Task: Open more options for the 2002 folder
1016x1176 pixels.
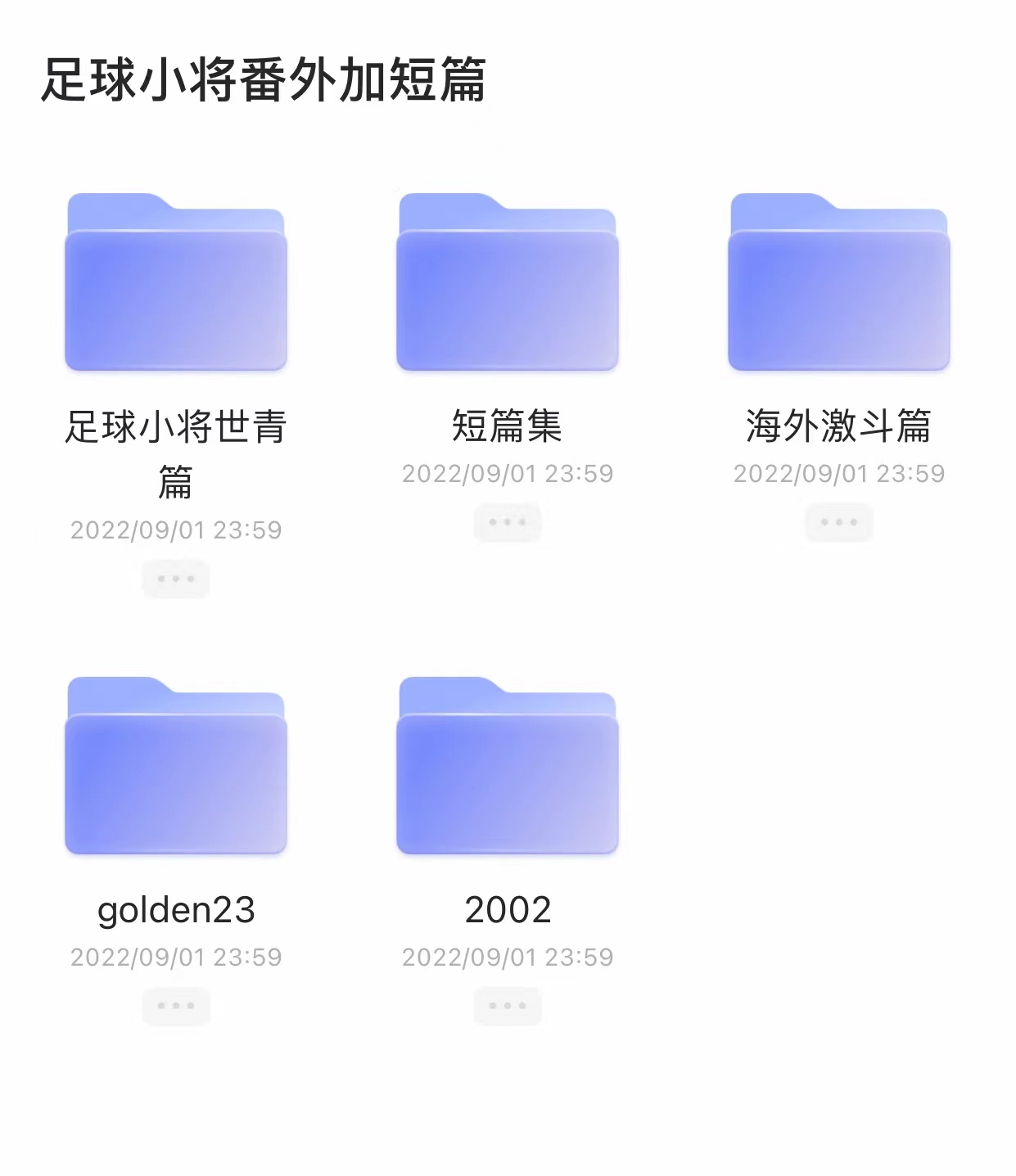Action: click(507, 1005)
